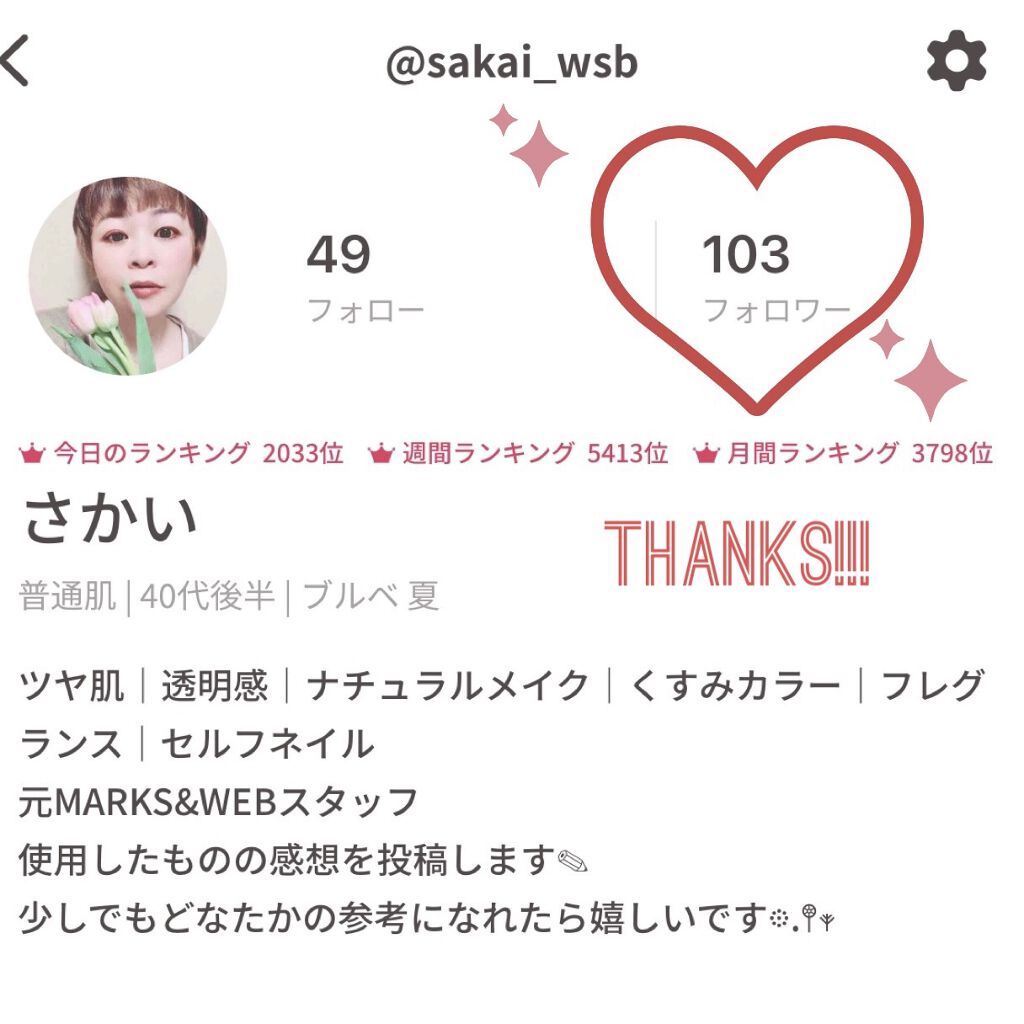This screenshot has height=1024, width=1024.
Task: Open the 103 フォロワー list
Action: pyautogui.click(x=762, y=278)
